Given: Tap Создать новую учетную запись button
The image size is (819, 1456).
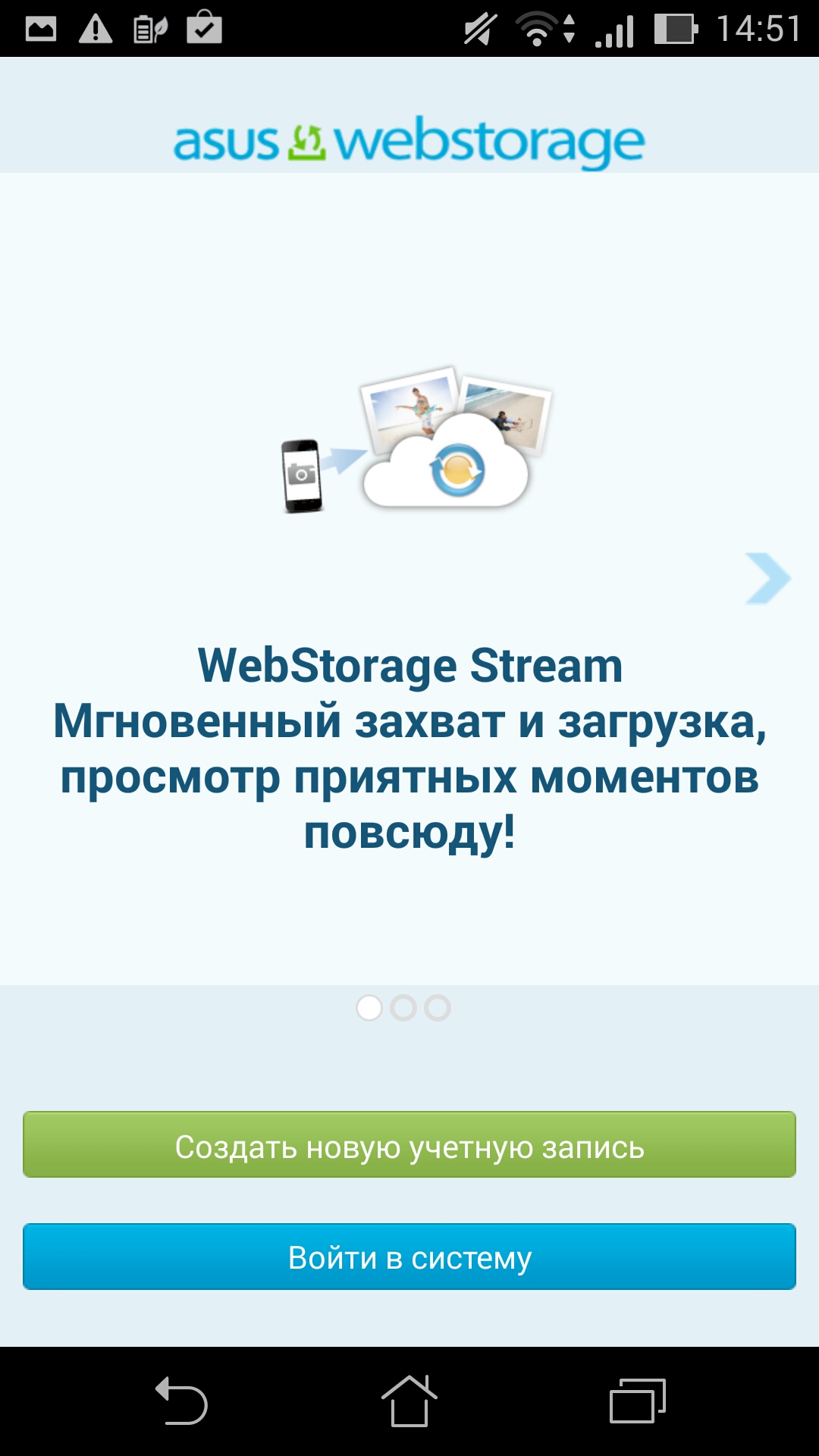Looking at the screenshot, I should pos(409,1144).
